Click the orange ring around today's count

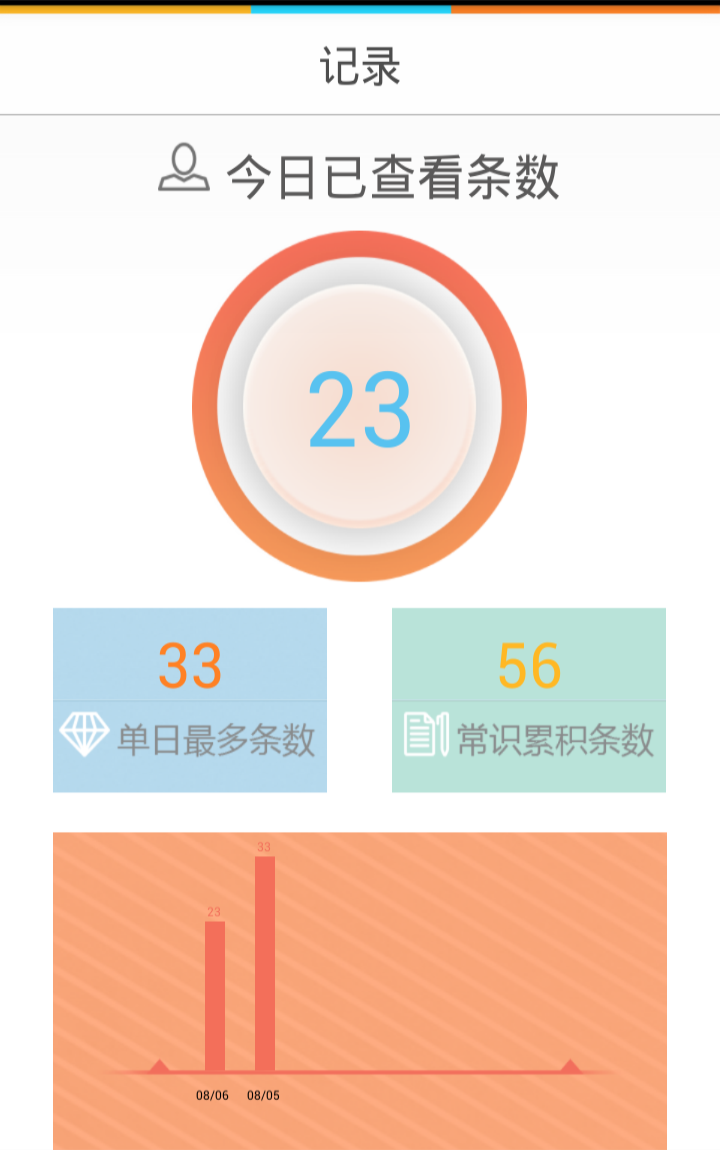(x=360, y=247)
